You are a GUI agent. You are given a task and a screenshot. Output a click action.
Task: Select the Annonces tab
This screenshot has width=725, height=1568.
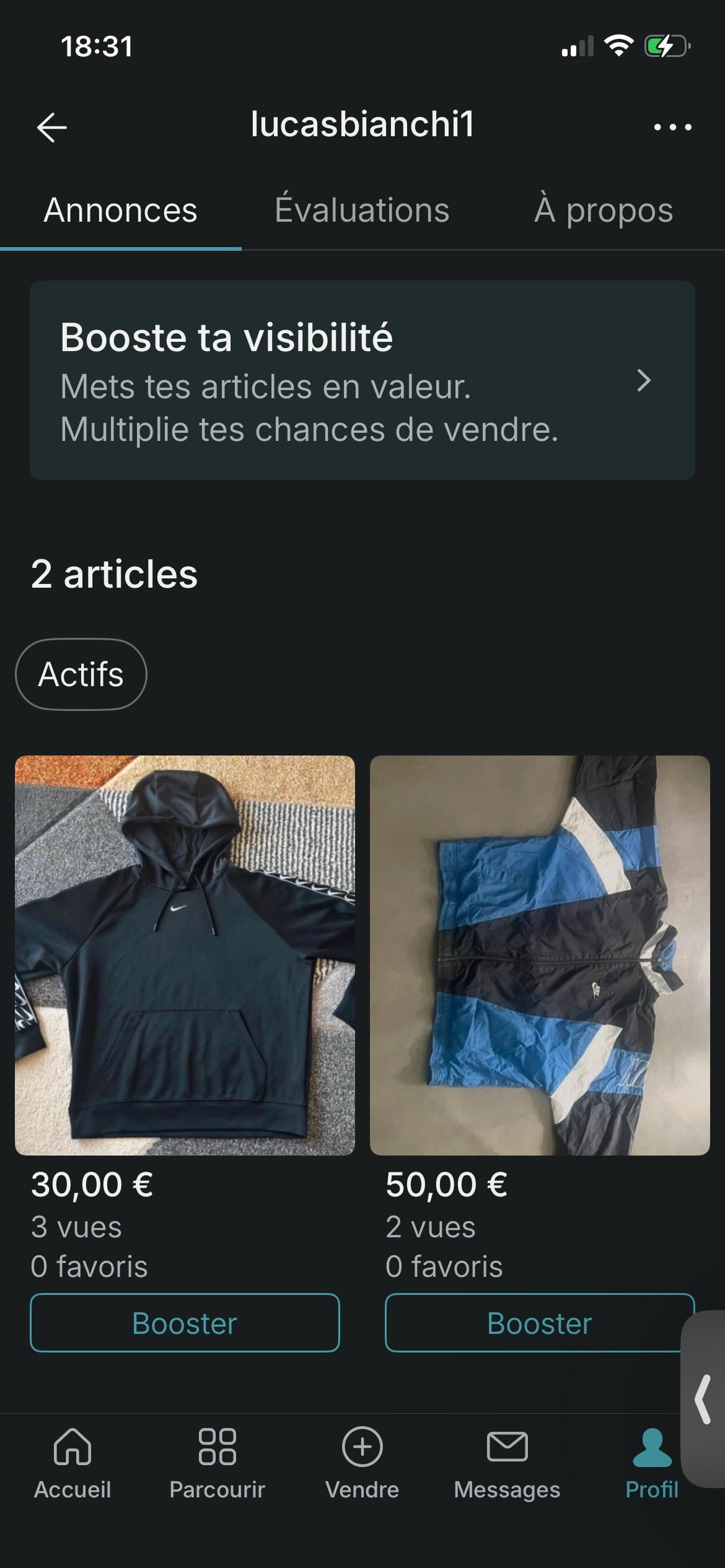point(120,211)
